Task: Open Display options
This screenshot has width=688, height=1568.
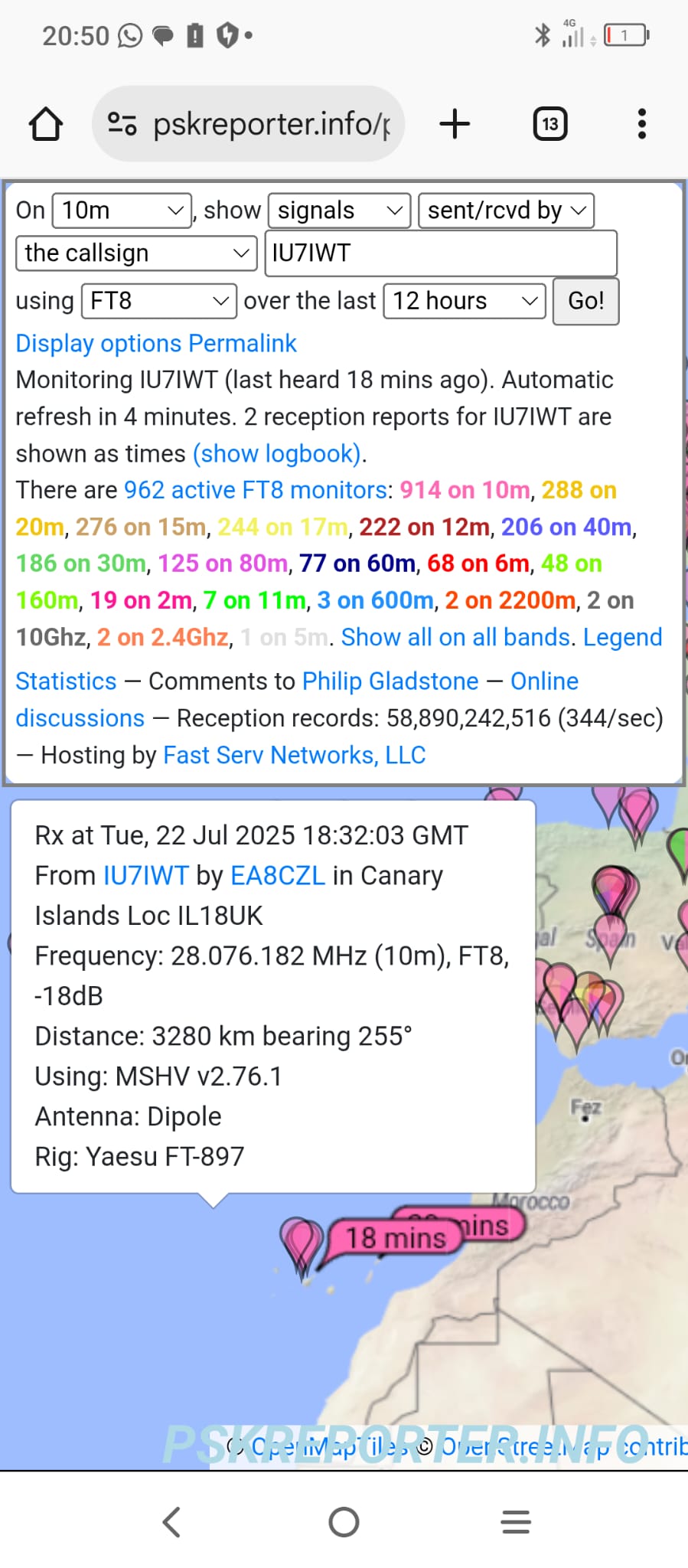Action: point(99,344)
